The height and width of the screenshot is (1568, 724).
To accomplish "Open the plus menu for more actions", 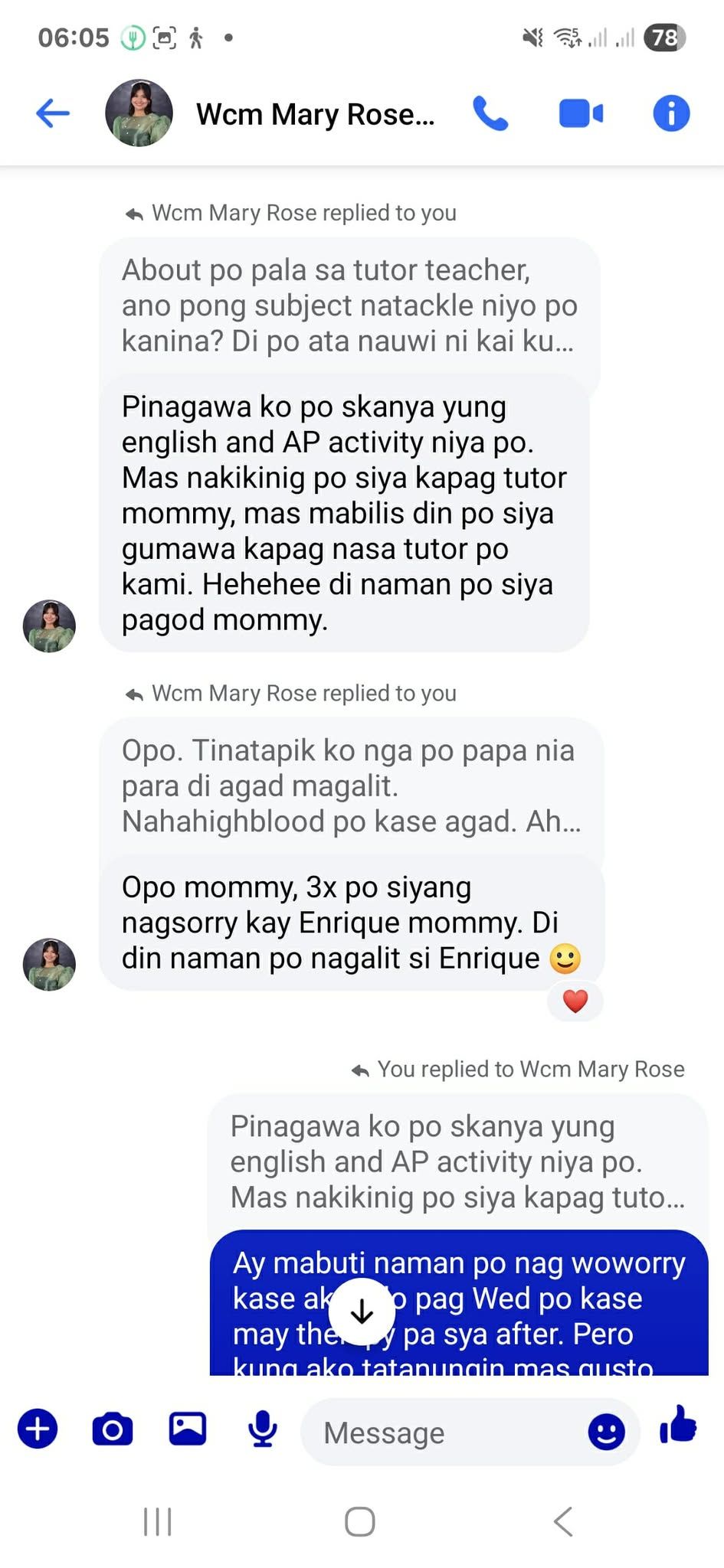I will pyautogui.click(x=38, y=1429).
